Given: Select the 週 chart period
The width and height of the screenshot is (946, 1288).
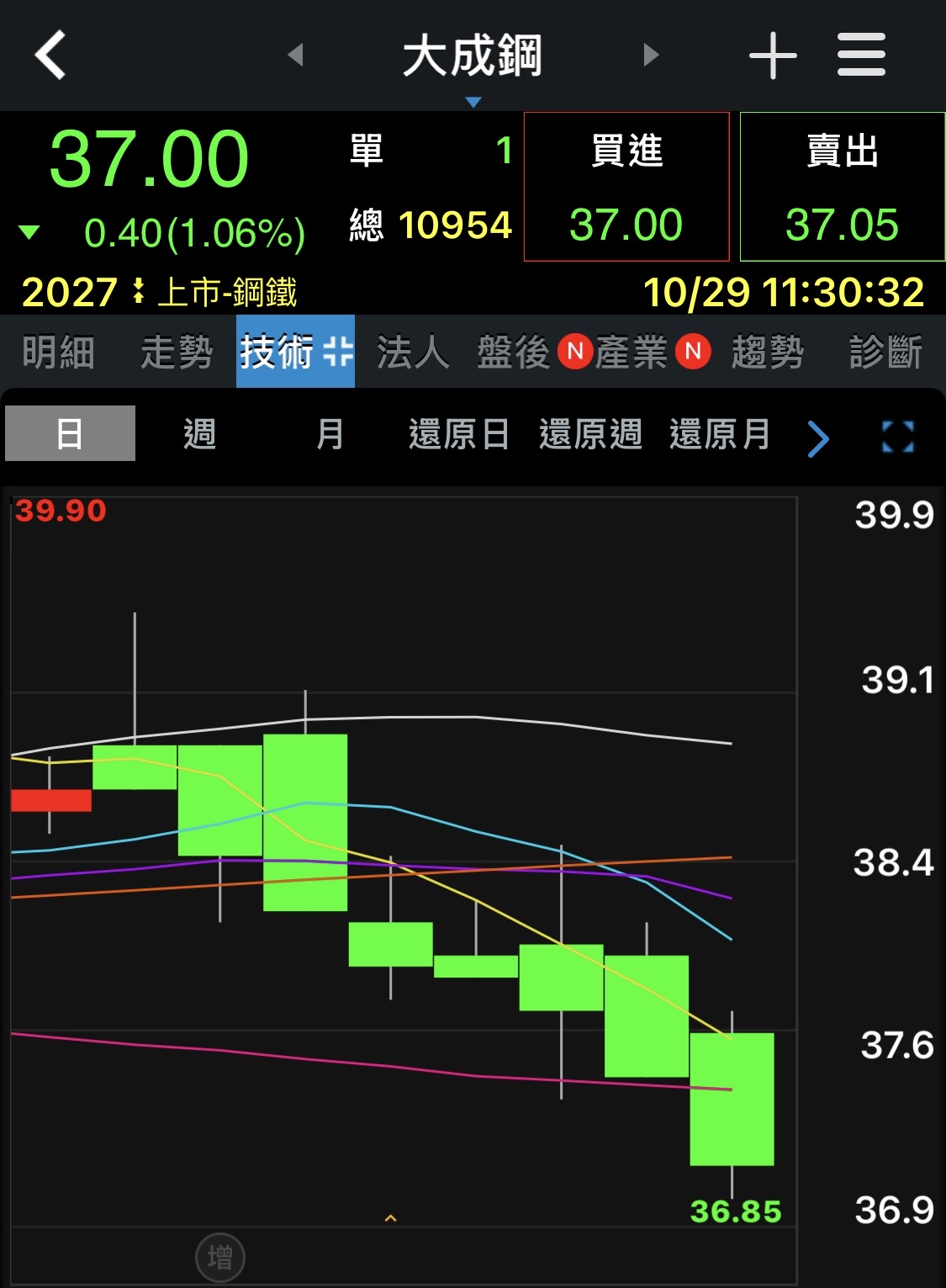Looking at the screenshot, I should 200,434.
